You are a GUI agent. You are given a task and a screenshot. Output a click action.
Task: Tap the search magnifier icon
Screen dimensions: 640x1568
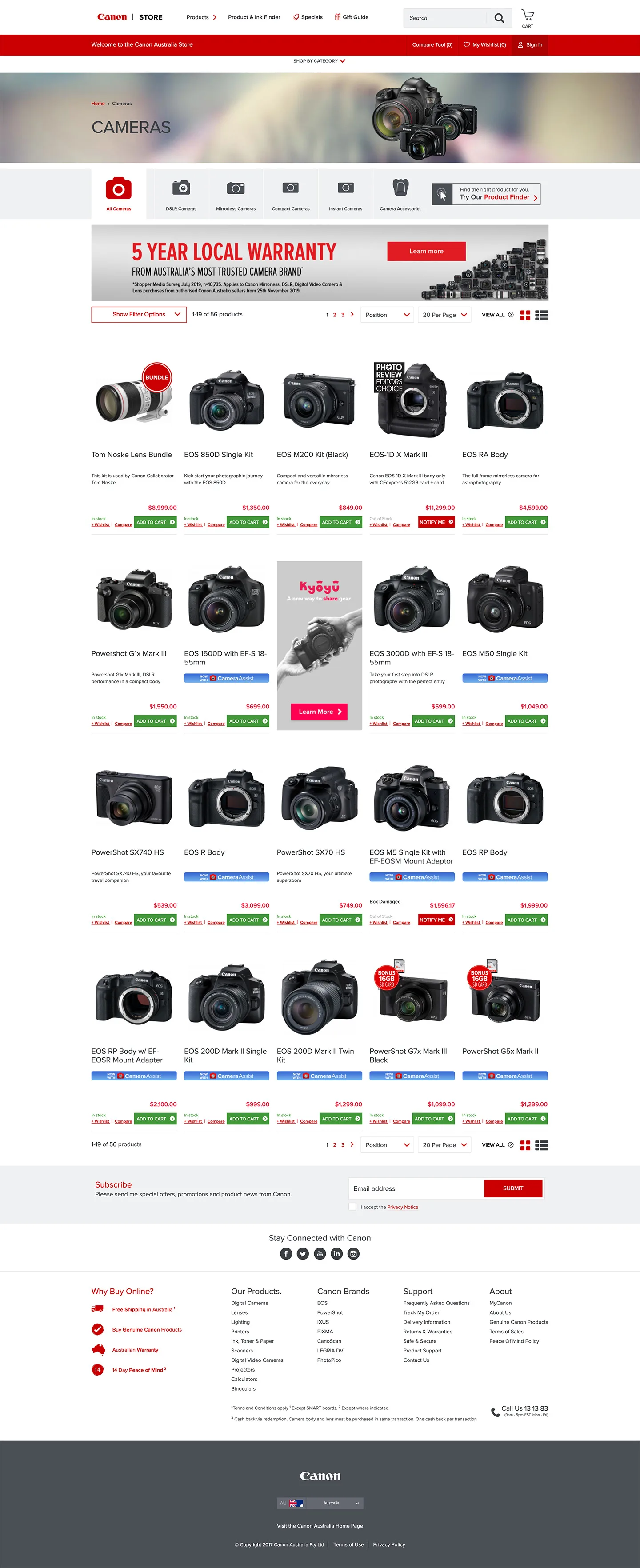click(x=499, y=18)
